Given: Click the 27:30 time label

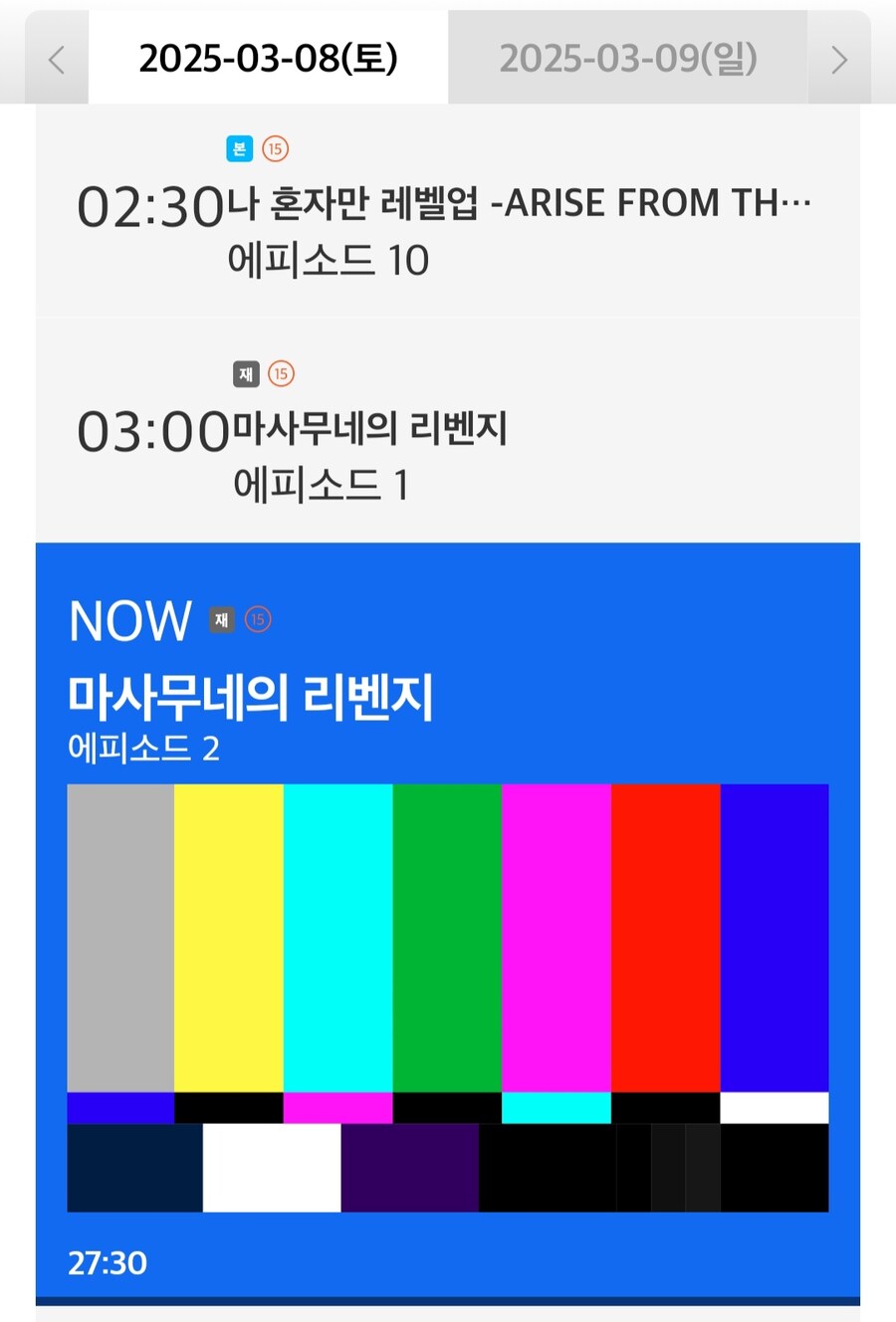Looking at the screenshot, I should 106,1262.
